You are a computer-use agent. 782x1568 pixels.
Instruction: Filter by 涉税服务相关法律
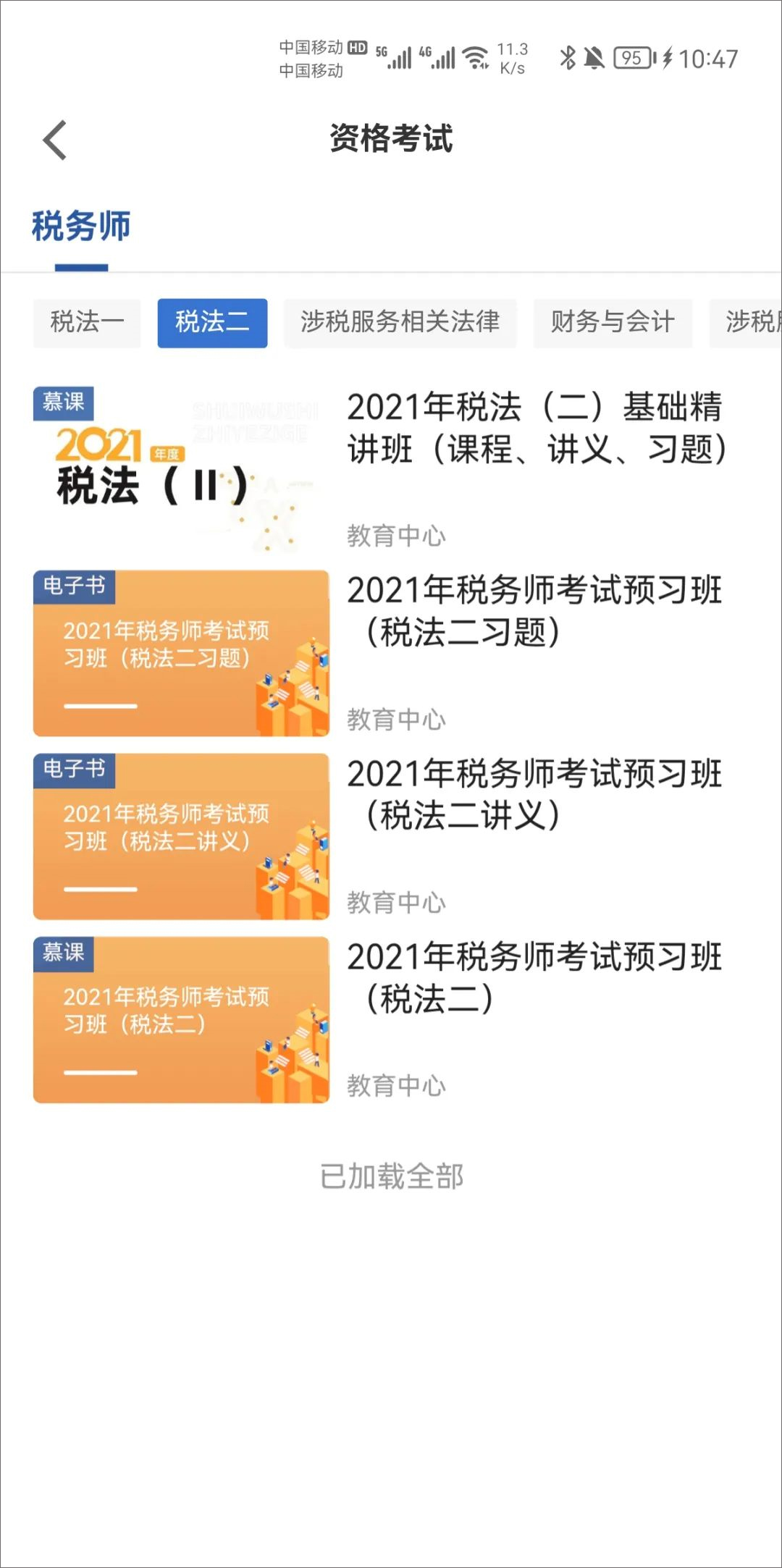pyautogui.click(x=400, y=322)
